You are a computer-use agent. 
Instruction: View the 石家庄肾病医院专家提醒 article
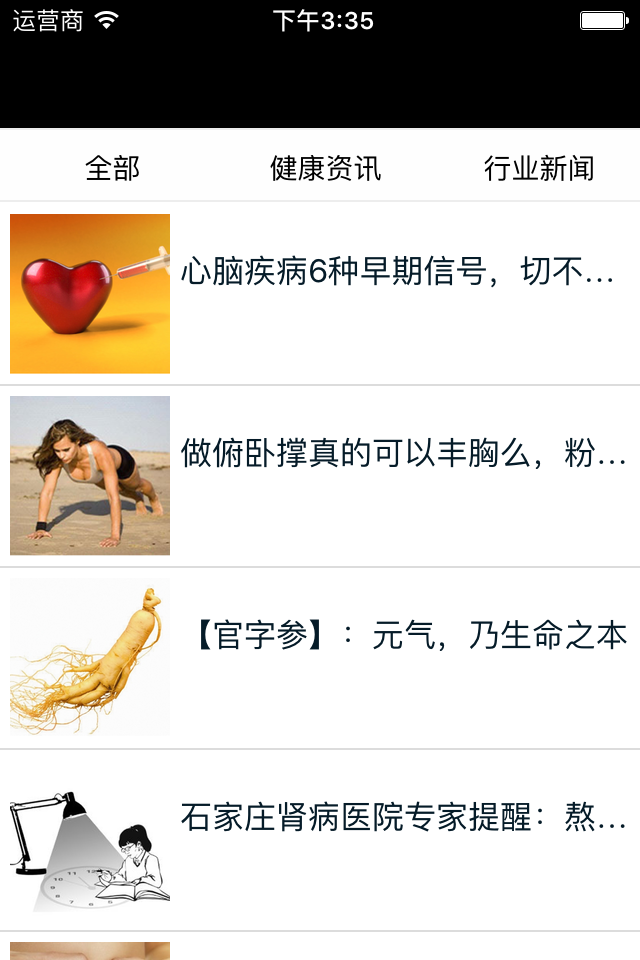click(x=403, y=818)
